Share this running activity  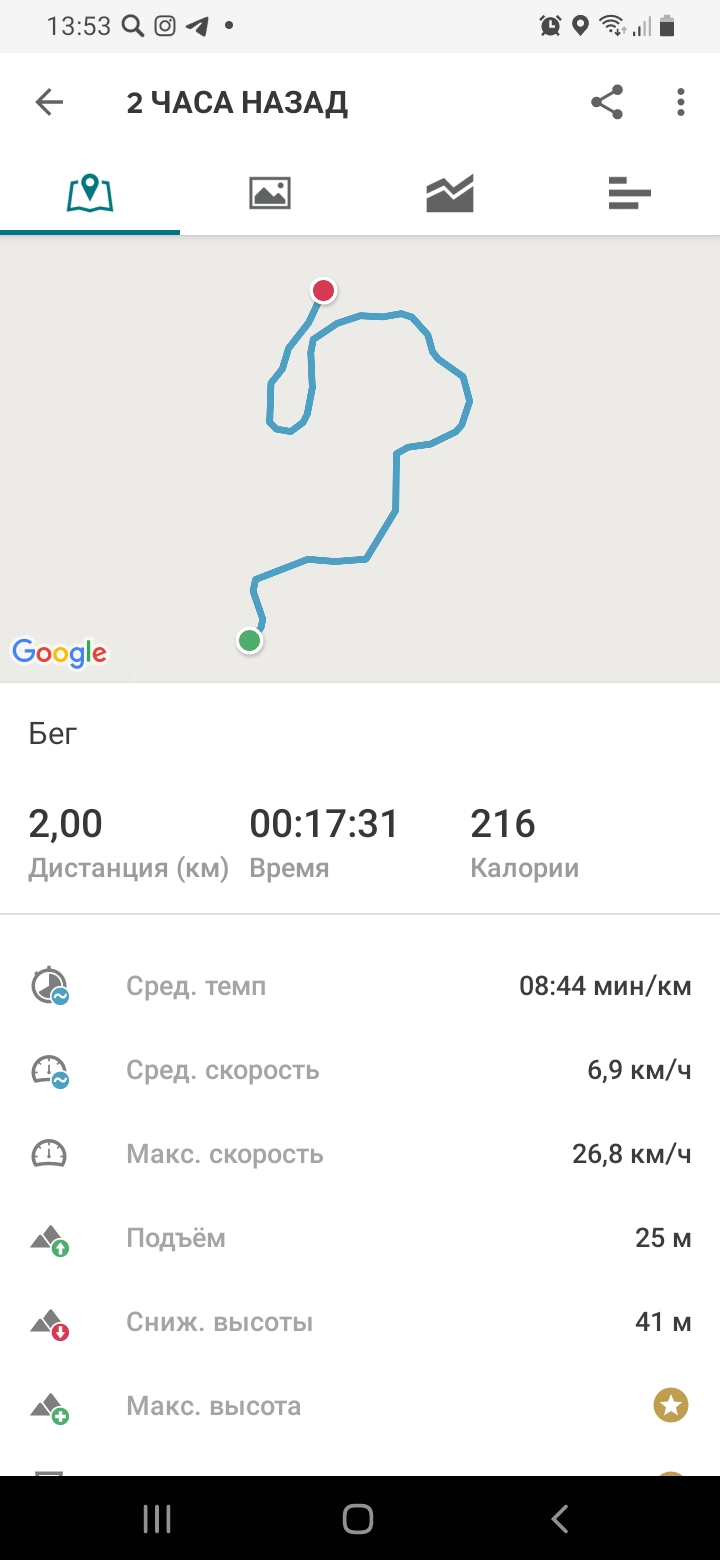click(x=607, y=102)
